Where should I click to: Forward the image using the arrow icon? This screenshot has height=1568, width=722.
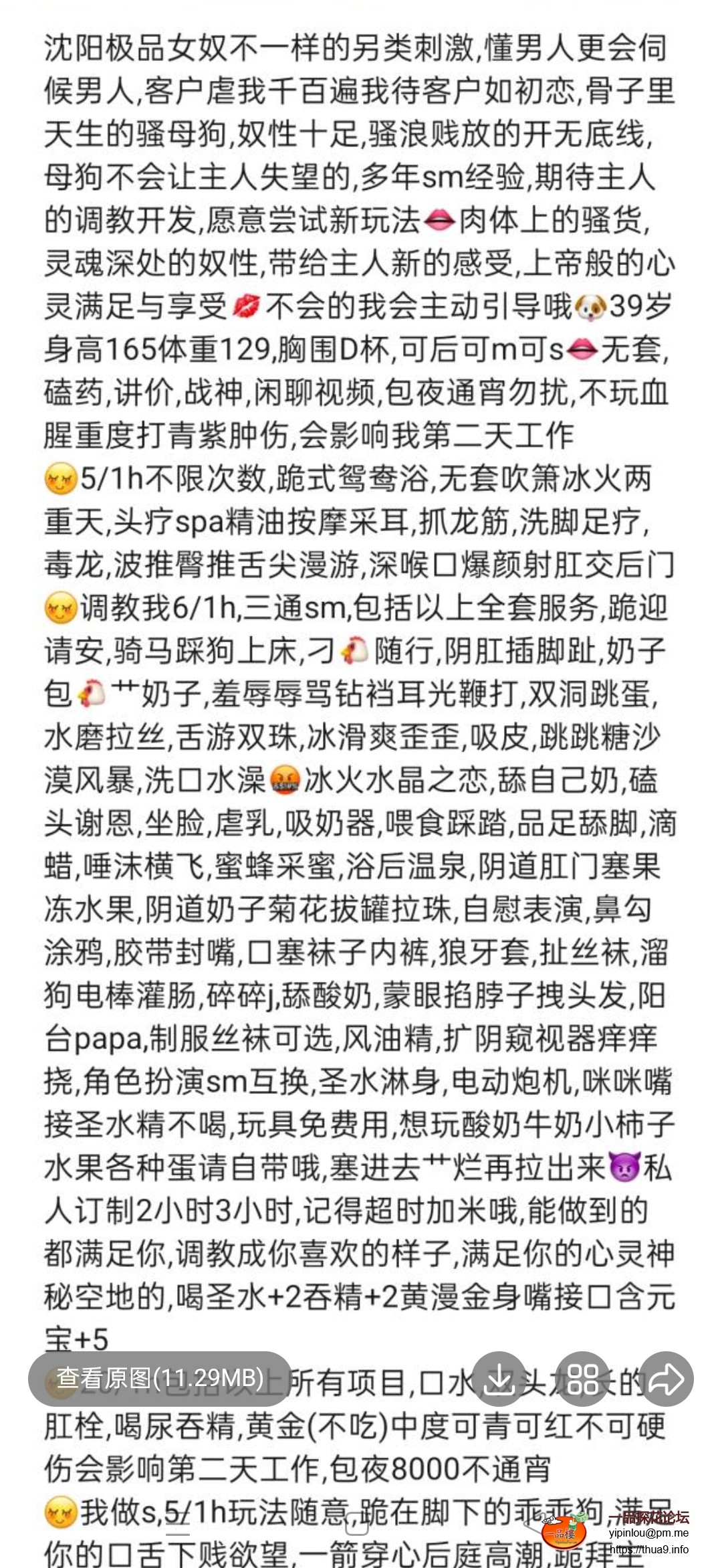pyautogui.click(x=666, y=1379)
